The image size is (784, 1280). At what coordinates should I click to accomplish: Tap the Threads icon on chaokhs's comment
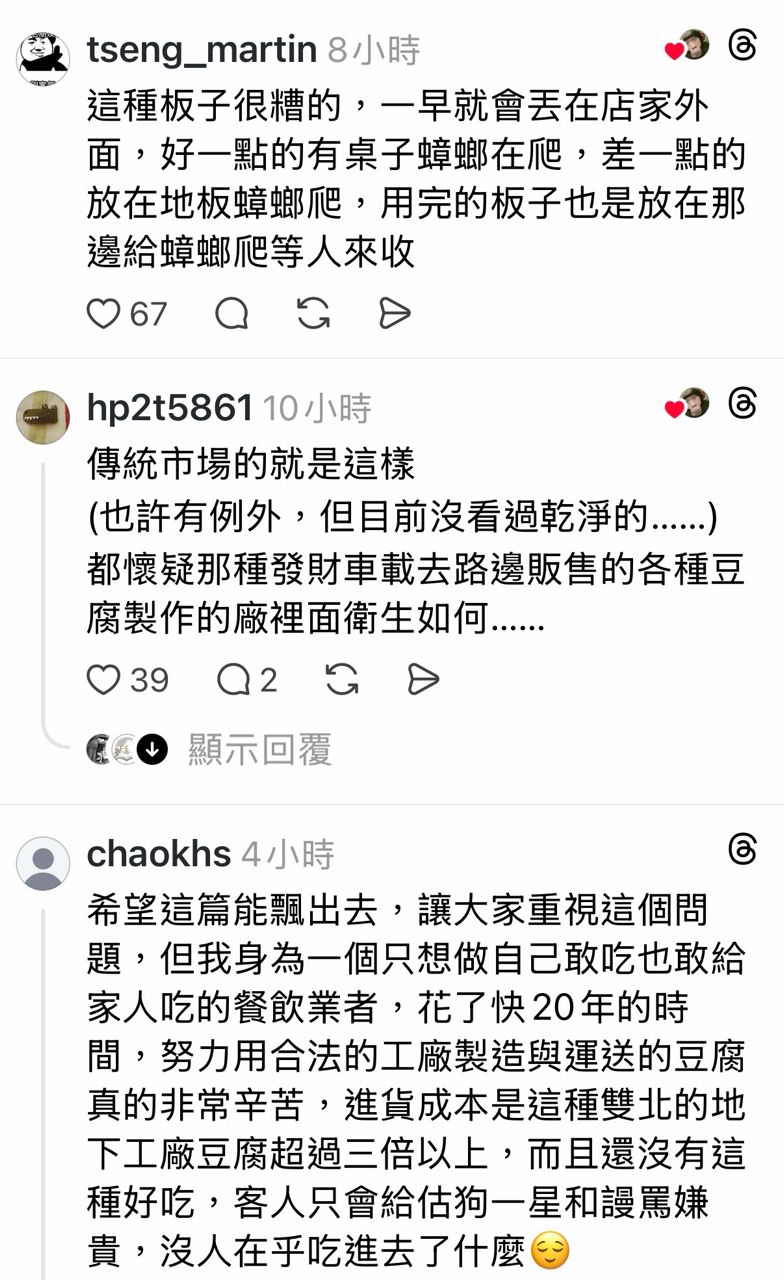coord(742,850)
